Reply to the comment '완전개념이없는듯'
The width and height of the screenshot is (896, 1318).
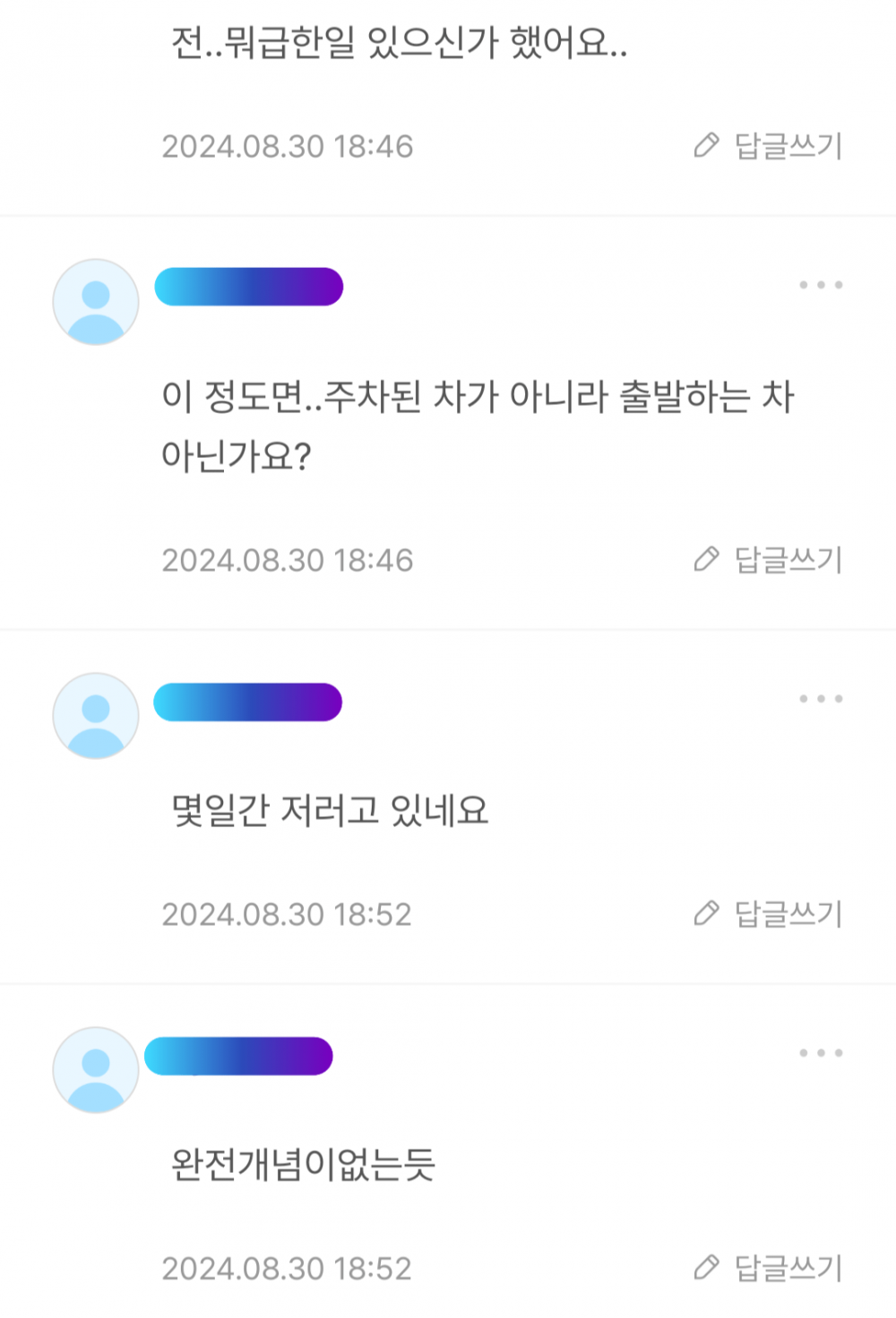tap(769, 1267)
